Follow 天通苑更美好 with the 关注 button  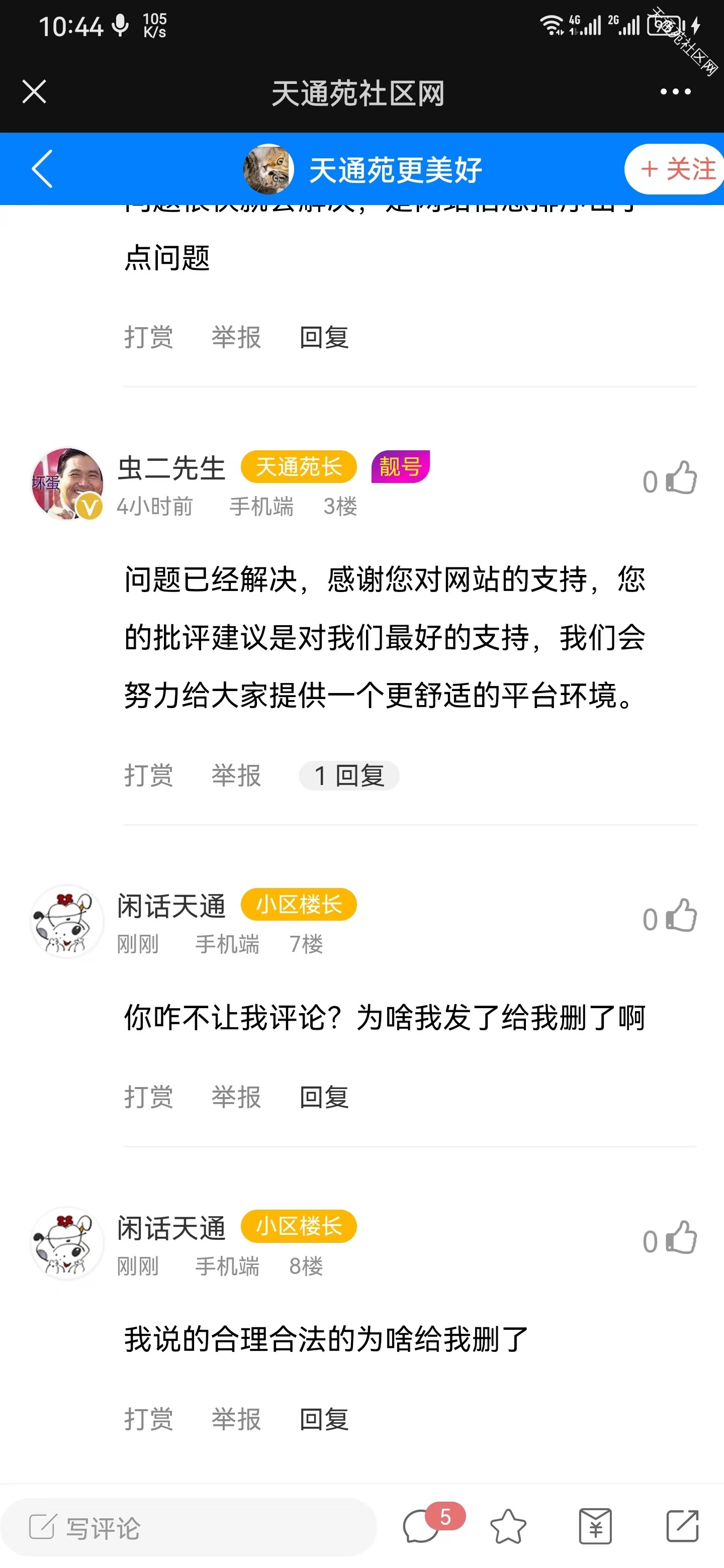pyautogui.click(x=676, y=168)
